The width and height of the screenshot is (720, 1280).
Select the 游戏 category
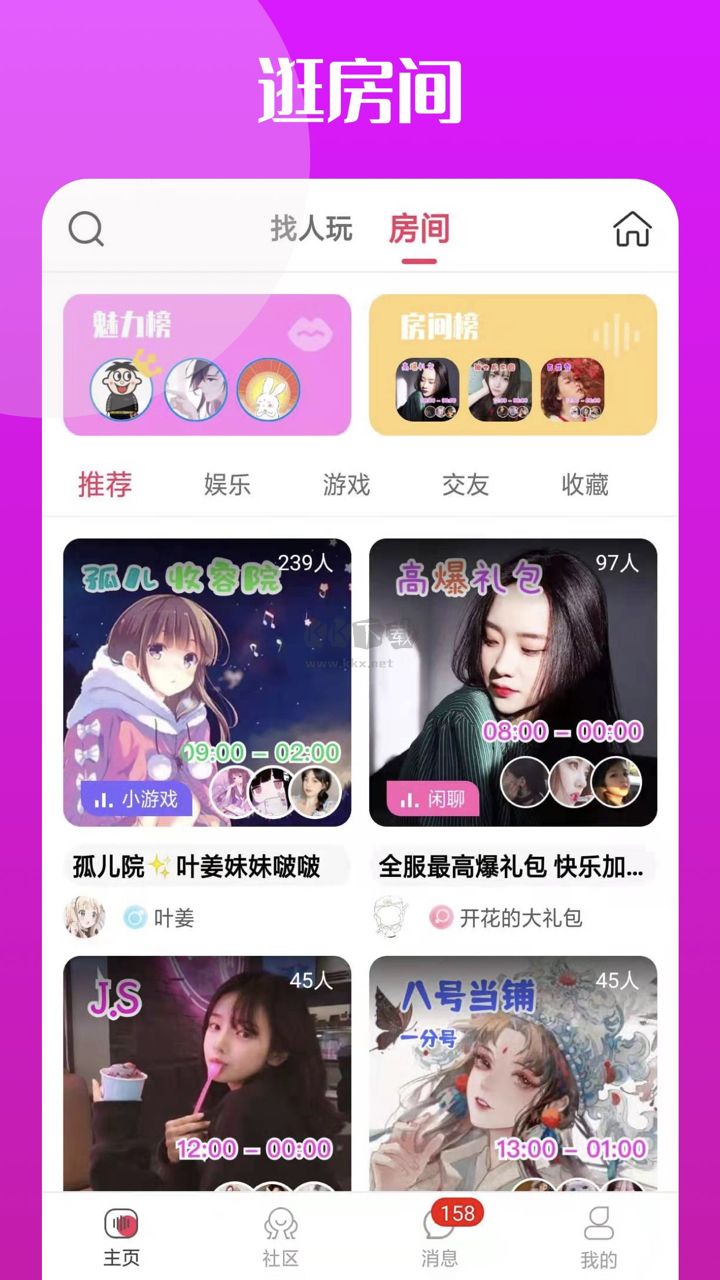[x=345, y=484]
